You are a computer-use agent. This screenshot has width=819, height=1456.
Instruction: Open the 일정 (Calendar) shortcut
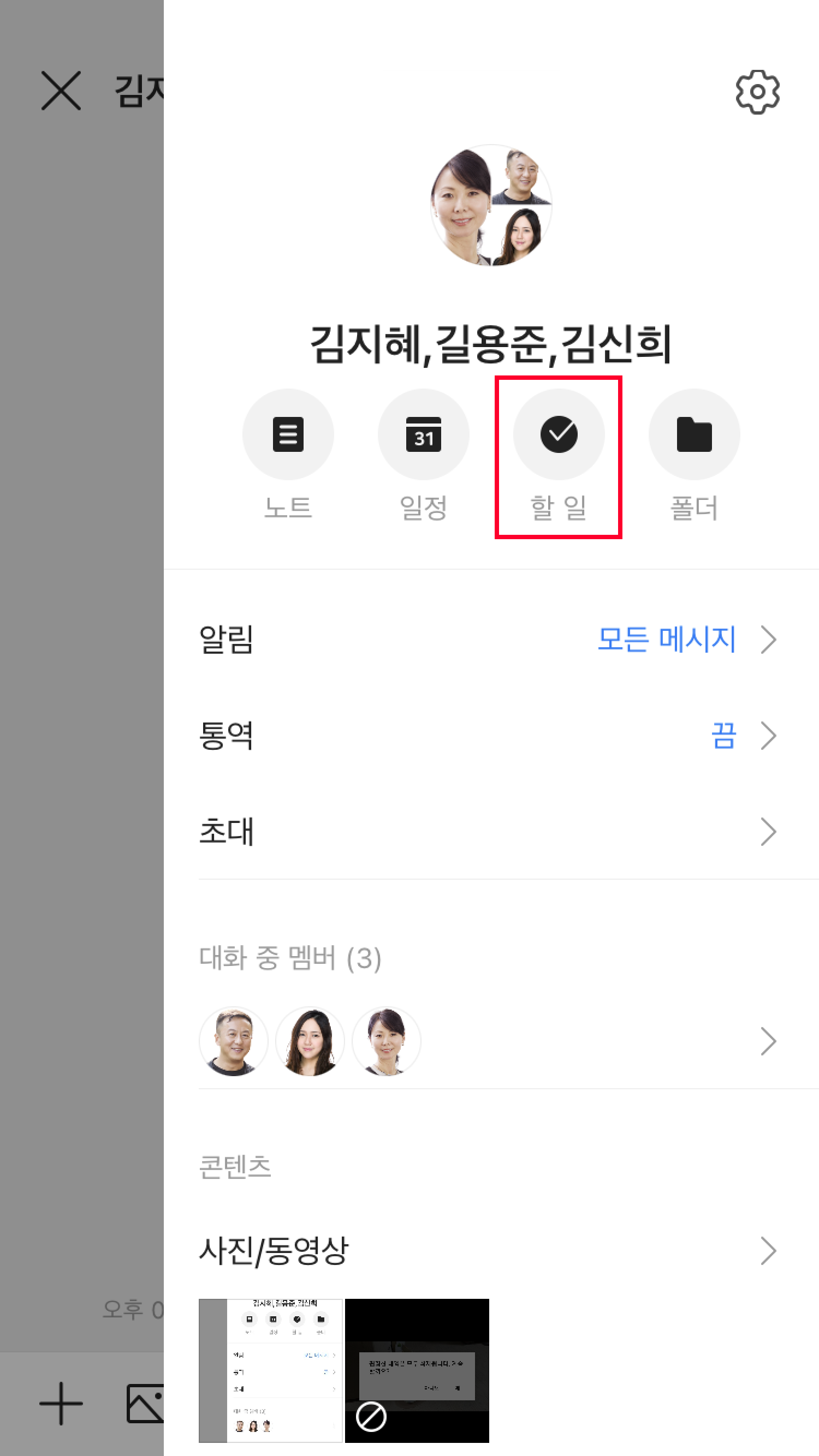point(423,434)
